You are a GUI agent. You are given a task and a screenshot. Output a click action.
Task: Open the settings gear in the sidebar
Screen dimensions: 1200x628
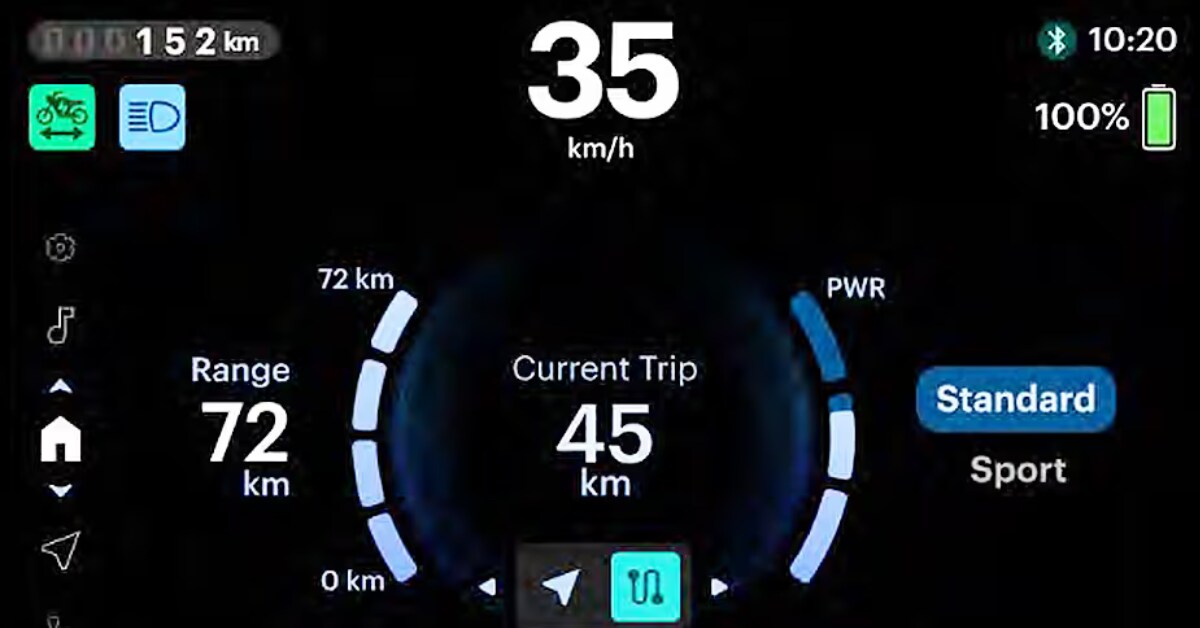tap(61, 246)
